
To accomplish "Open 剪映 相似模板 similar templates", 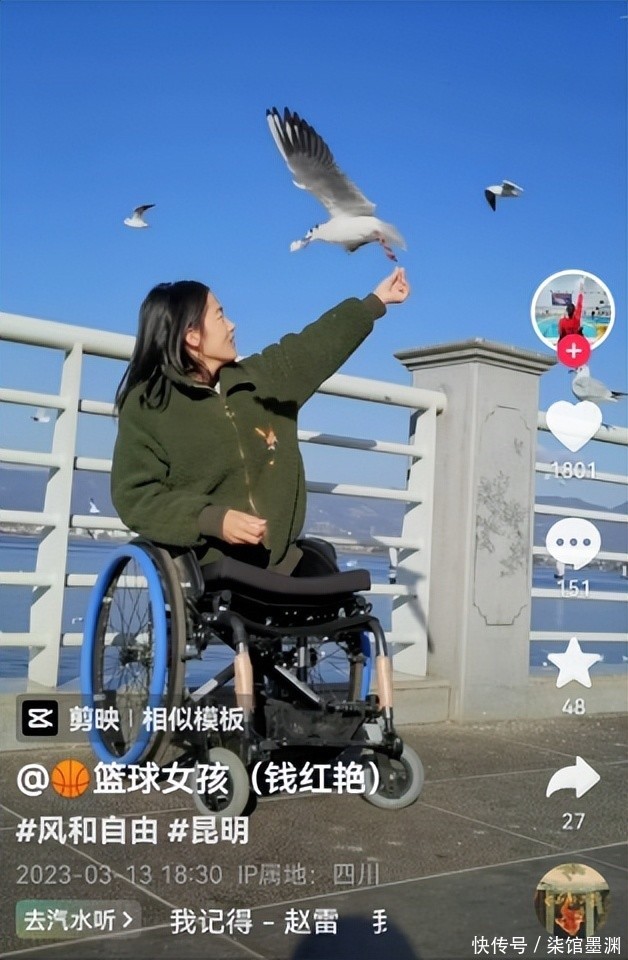I will click(133, 718).
